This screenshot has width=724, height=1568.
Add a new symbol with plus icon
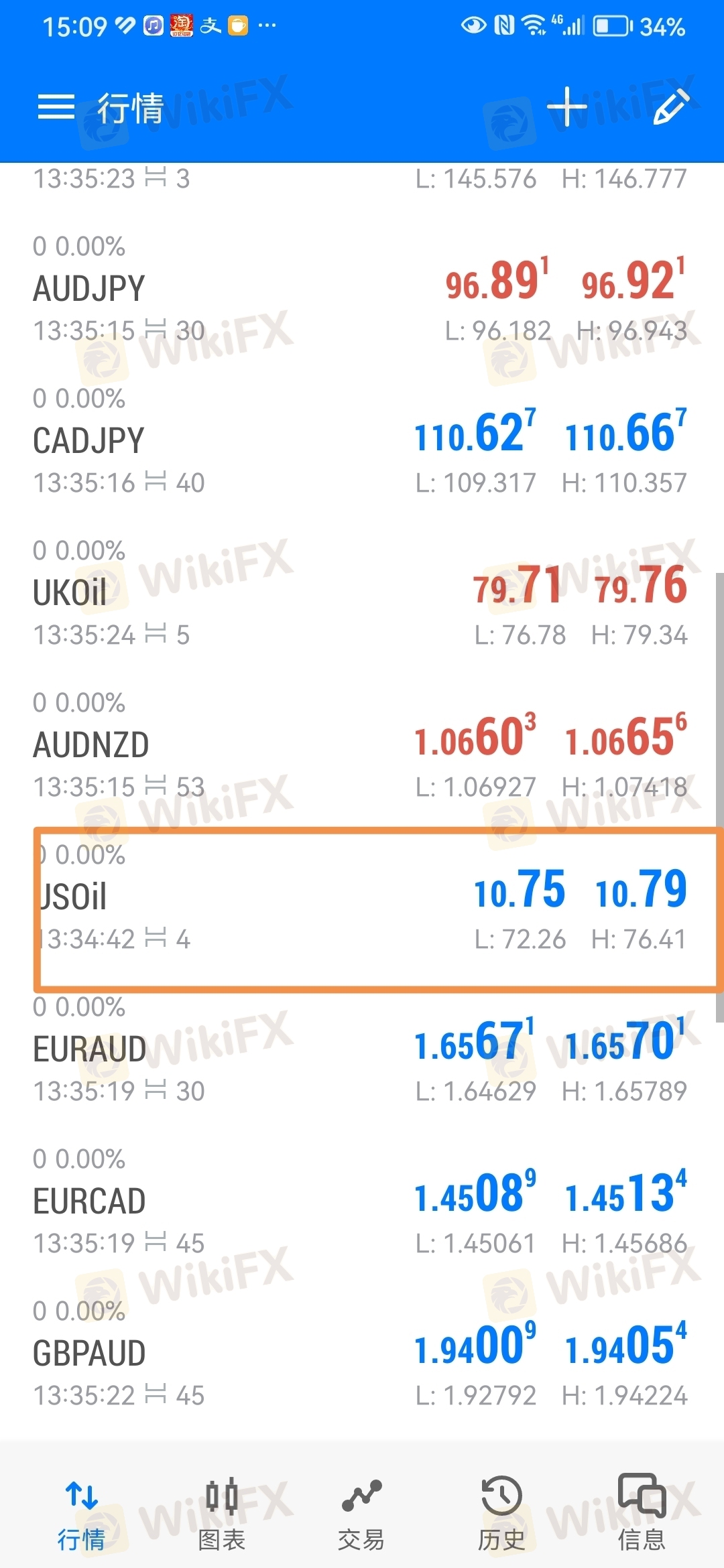(567, 107)
